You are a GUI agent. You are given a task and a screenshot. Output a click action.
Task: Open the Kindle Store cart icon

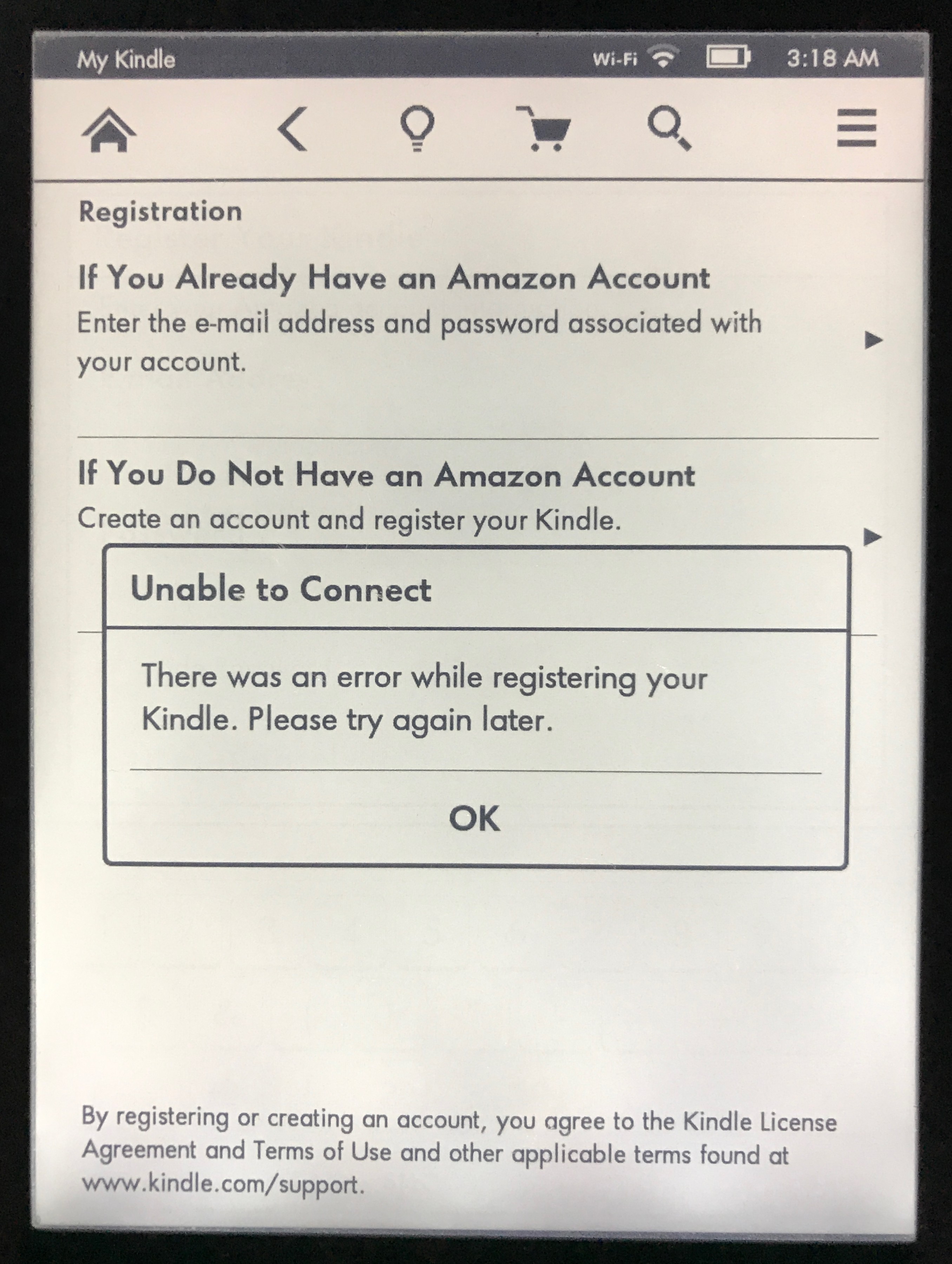click(544, 129)
